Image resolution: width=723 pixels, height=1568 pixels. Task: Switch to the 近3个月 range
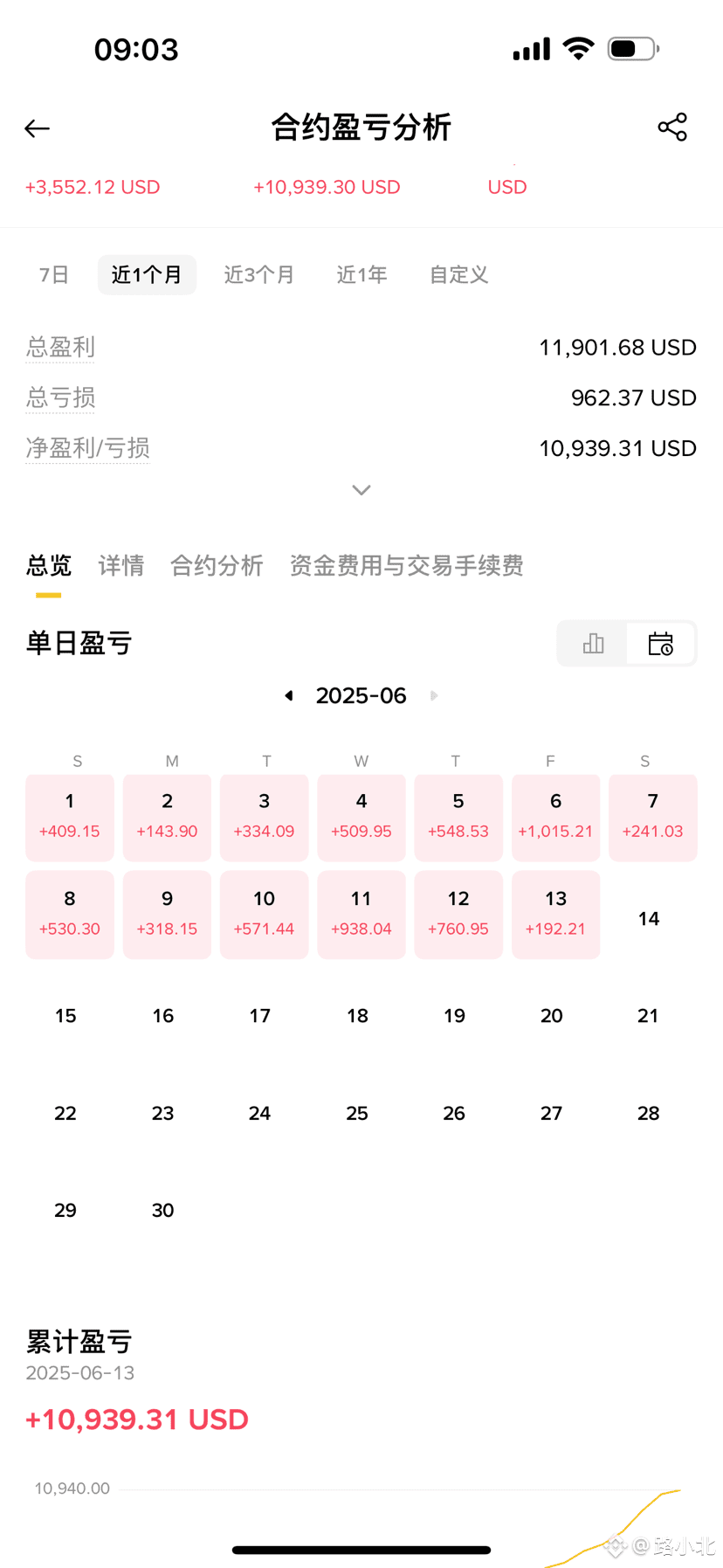click(259, 275)
